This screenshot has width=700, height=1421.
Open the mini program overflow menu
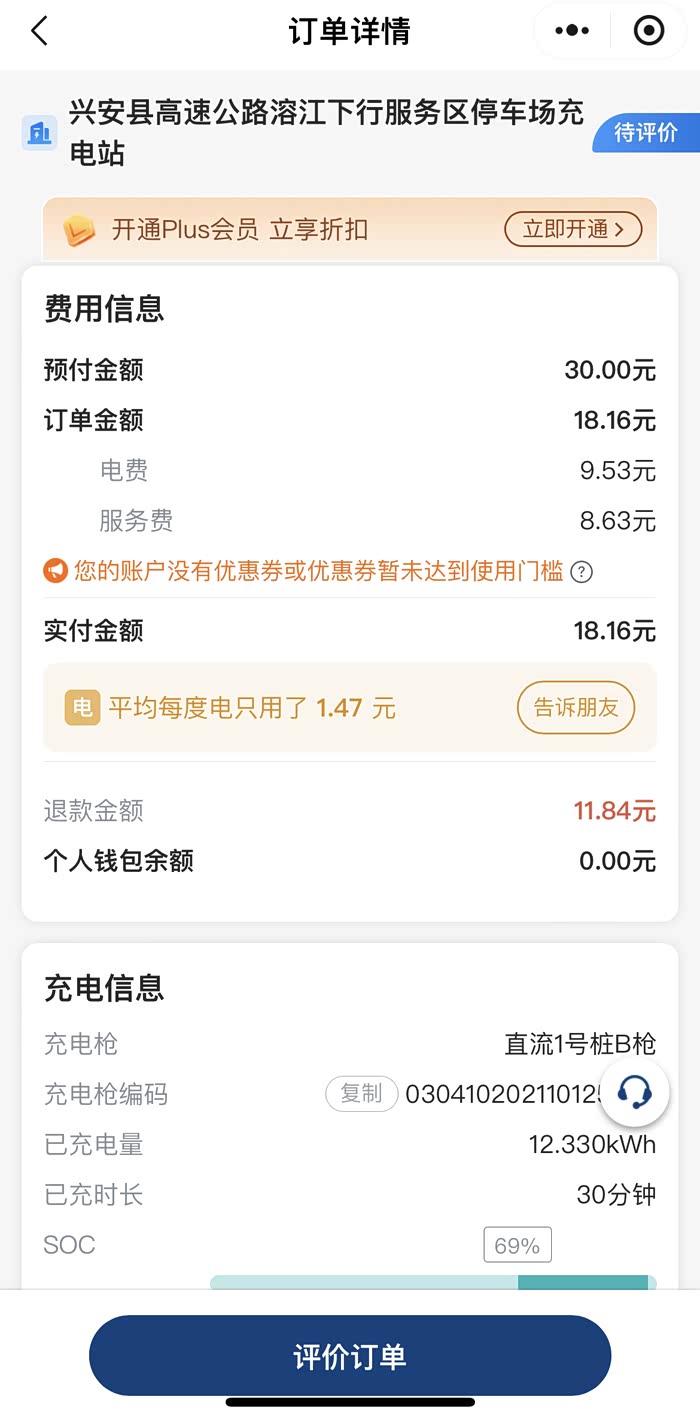[x=572, y=31]
